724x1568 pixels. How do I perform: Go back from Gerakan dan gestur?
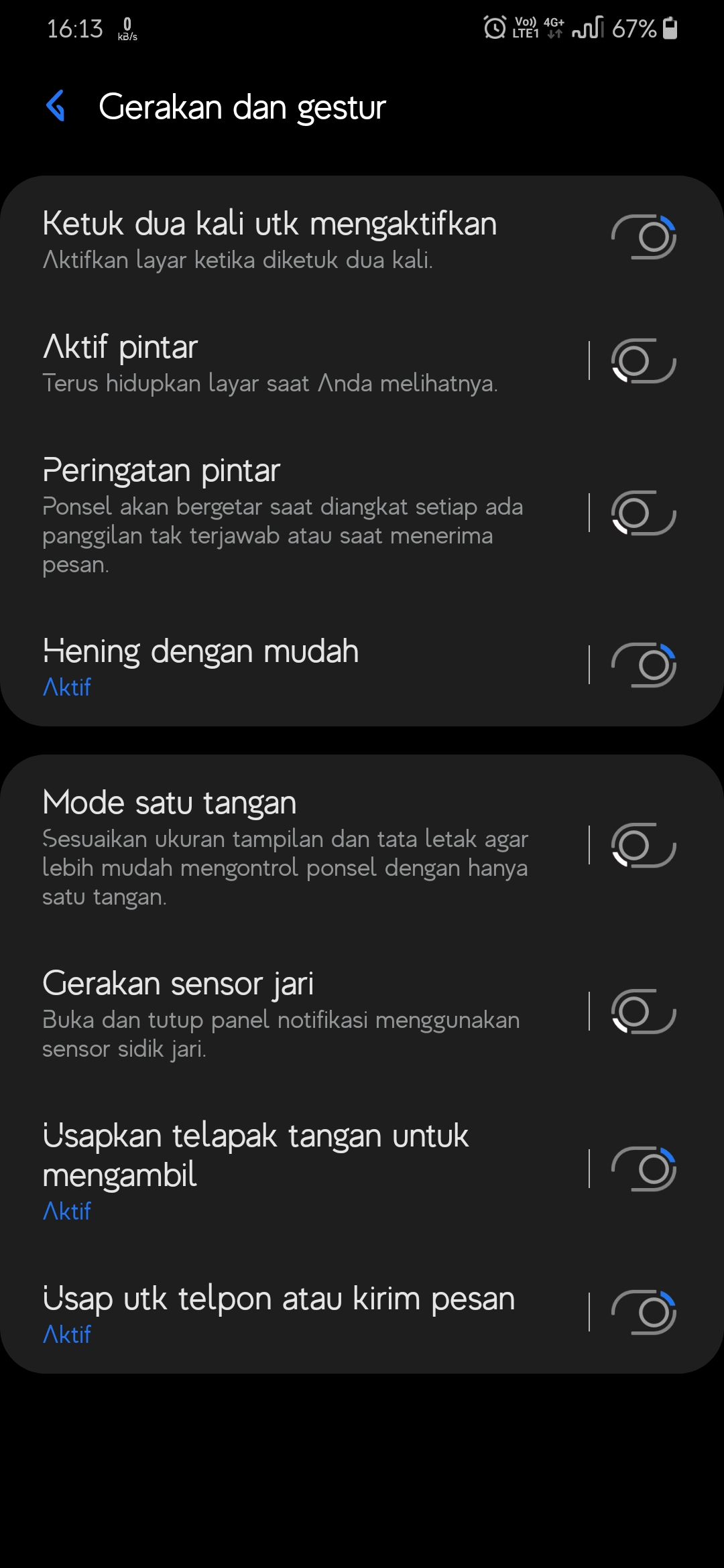[x=56, y=107]
